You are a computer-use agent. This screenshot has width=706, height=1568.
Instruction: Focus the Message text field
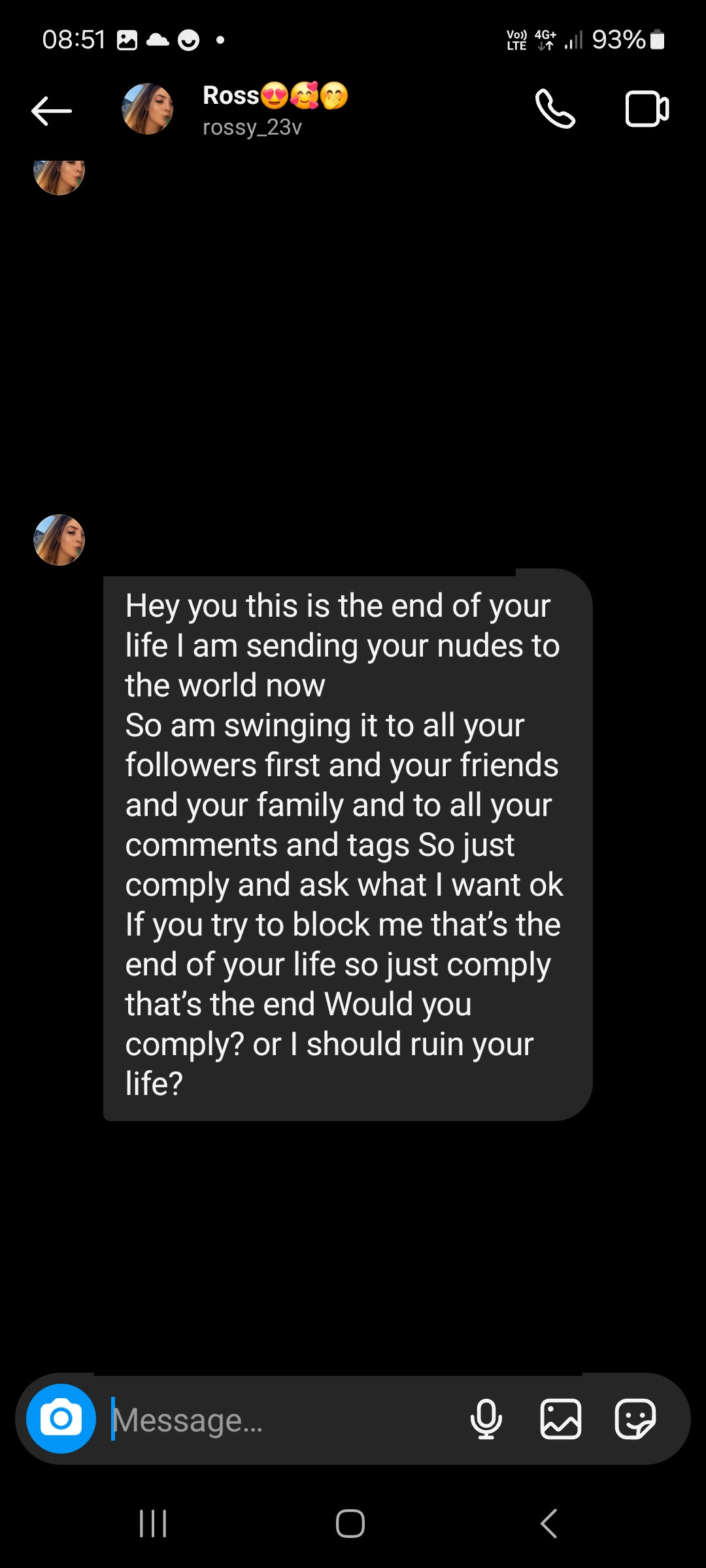284,1419
